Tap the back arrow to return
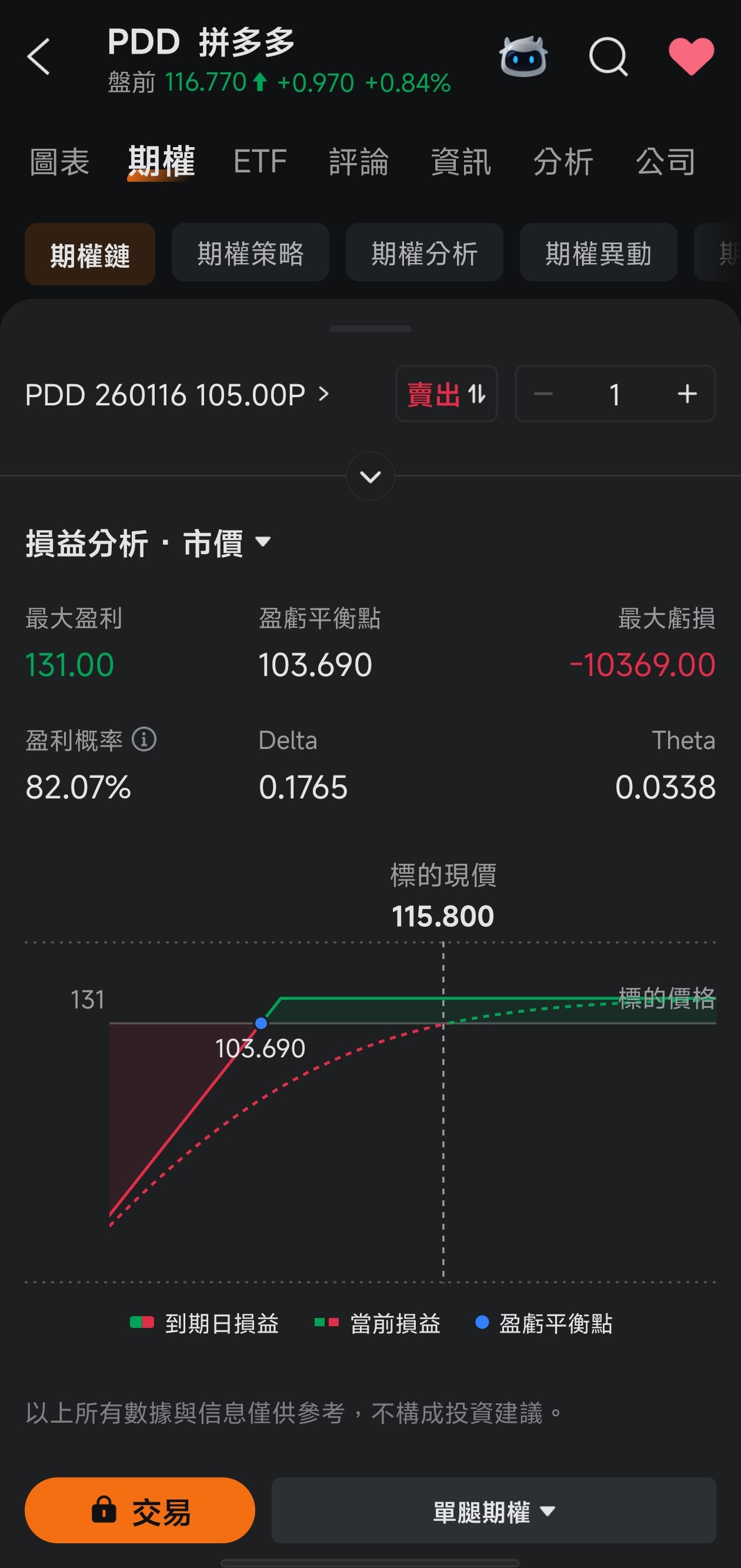This screenshot has width=741, height=1568. (39, 56)
